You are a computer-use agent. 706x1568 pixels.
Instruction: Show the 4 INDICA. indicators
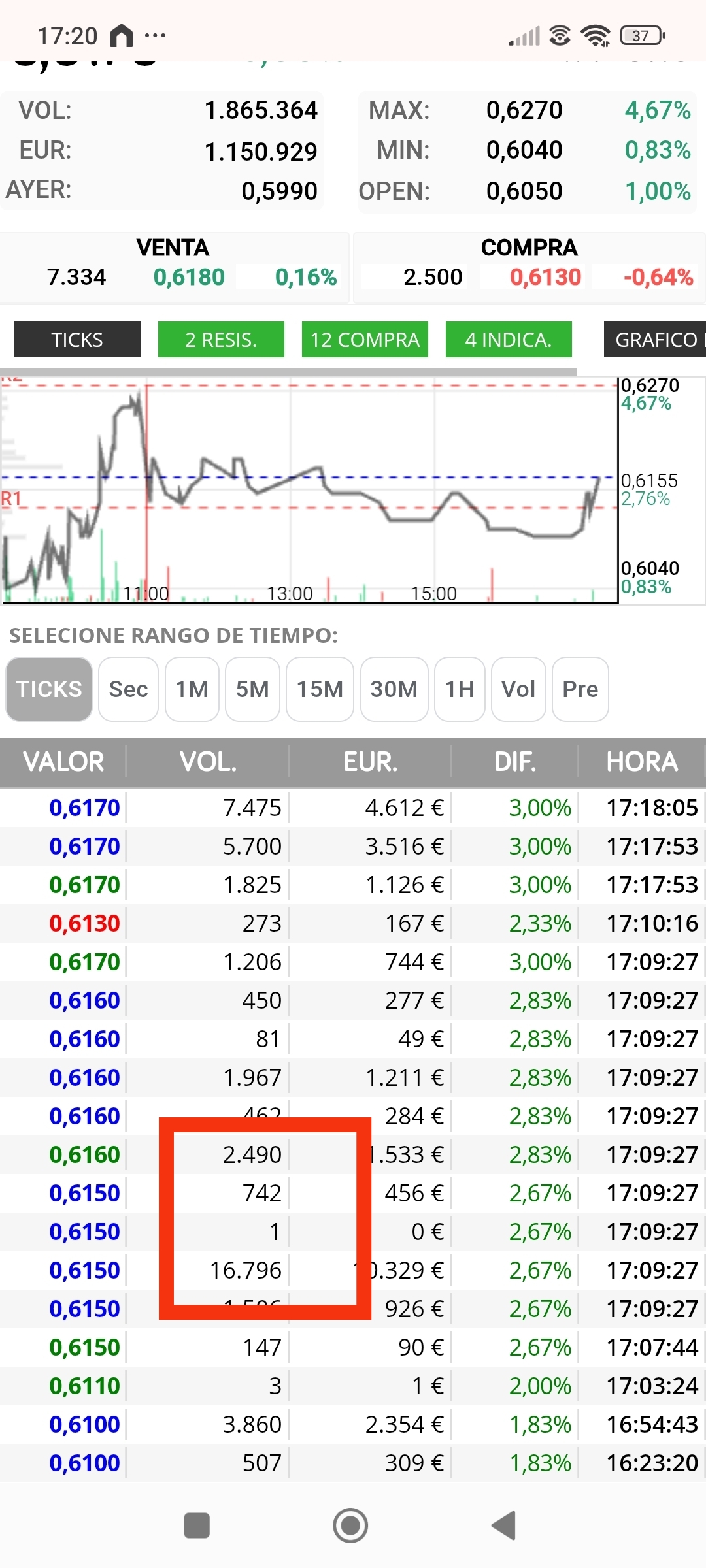click(x=509, y=339)
